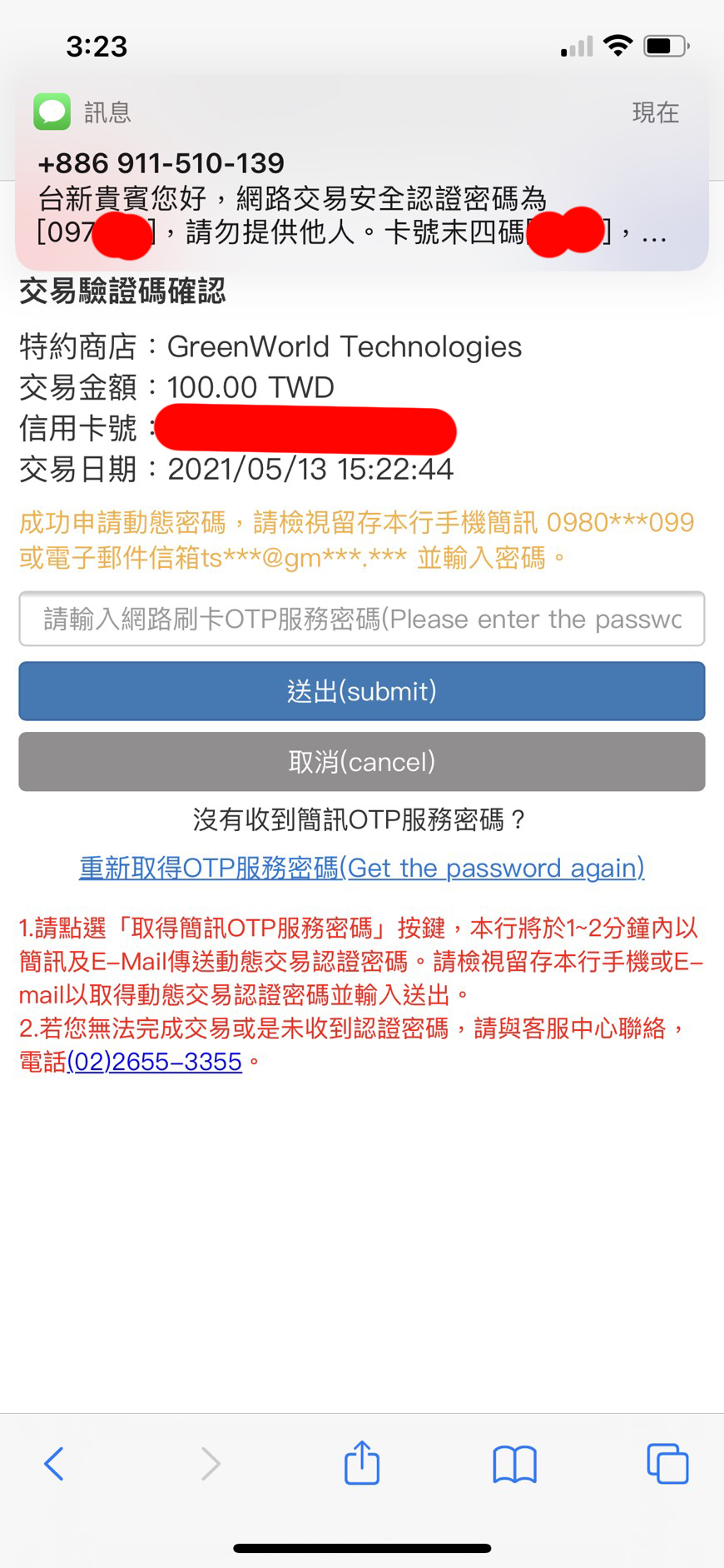
Task: Open the Safari share sheet
Action: tap(362, 1462)
